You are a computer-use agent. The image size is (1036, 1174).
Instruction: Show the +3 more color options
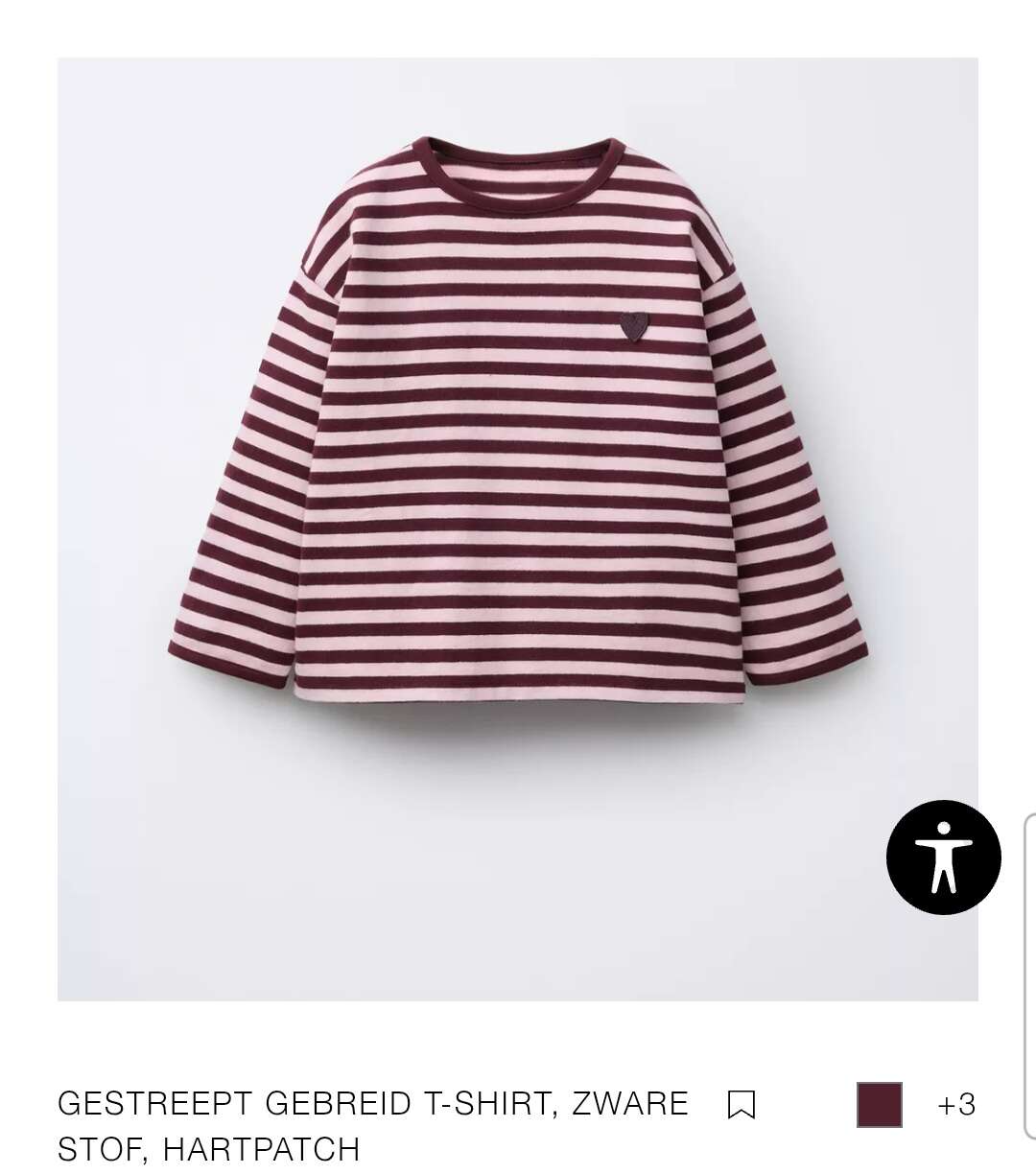click(956, 1105)
